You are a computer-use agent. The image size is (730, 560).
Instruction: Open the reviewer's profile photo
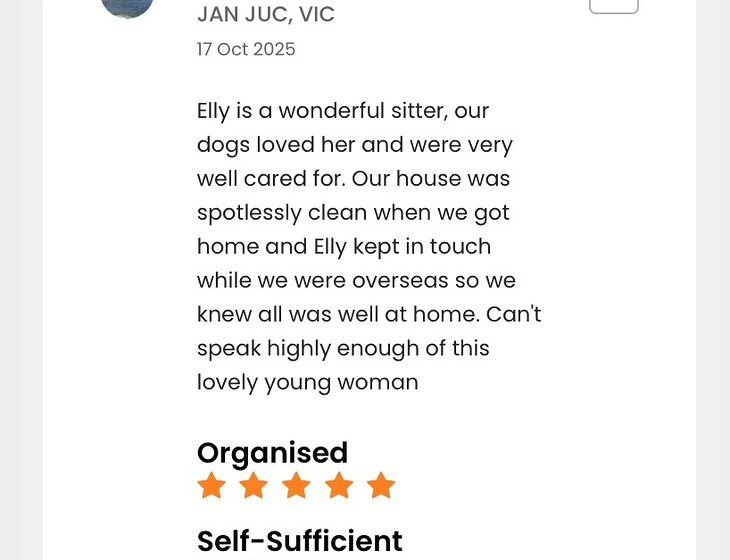click(x=127, y=7)
